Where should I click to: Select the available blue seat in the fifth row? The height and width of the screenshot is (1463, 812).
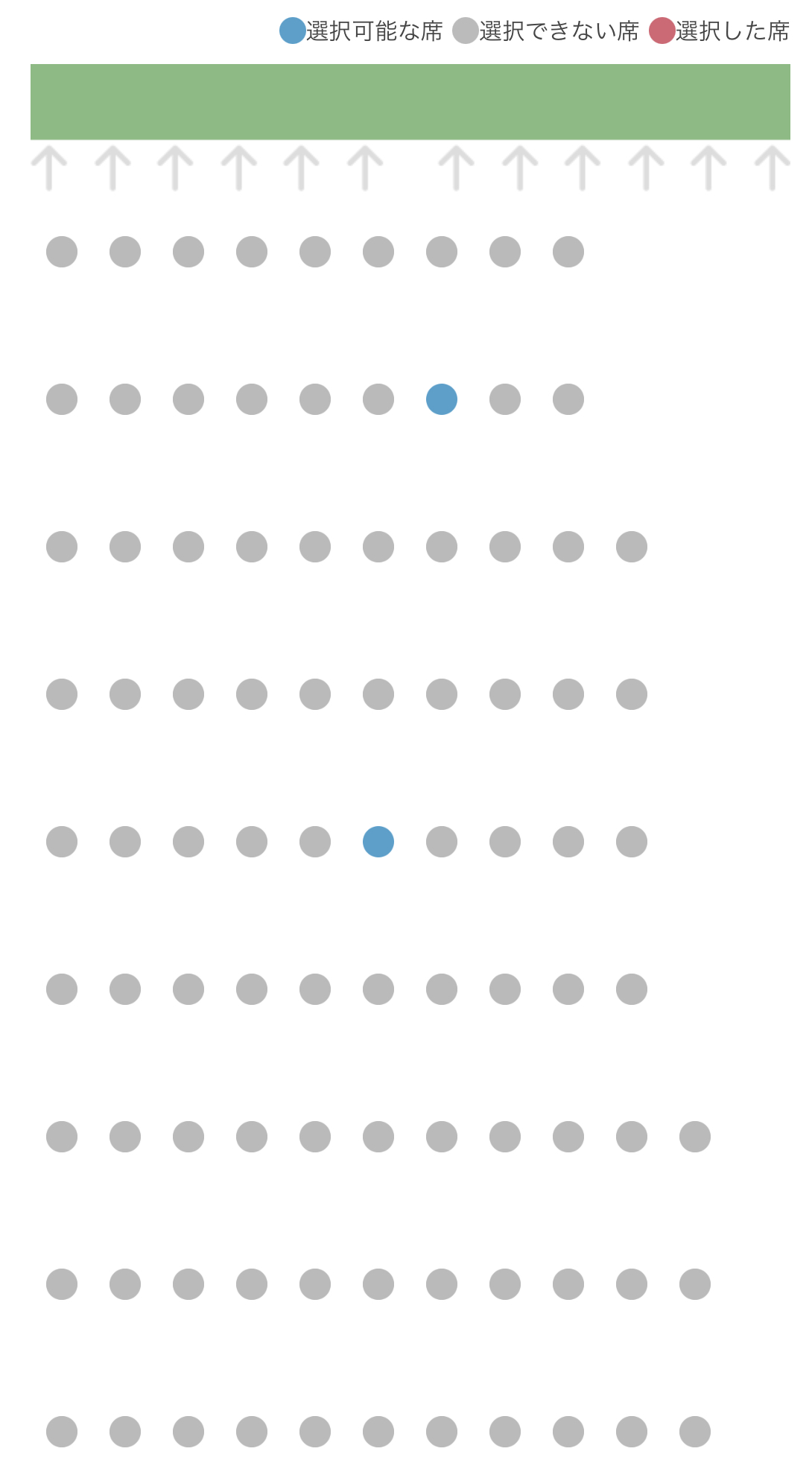coord(378,842)
